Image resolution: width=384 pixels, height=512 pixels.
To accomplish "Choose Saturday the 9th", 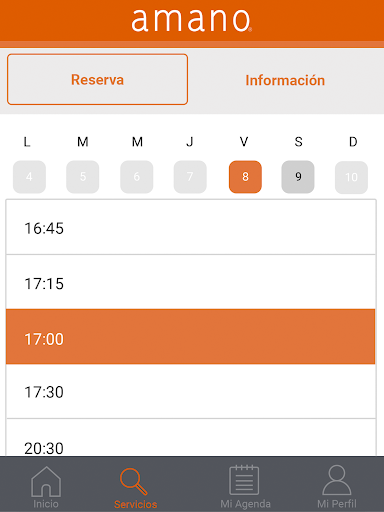I will point(298,177).
